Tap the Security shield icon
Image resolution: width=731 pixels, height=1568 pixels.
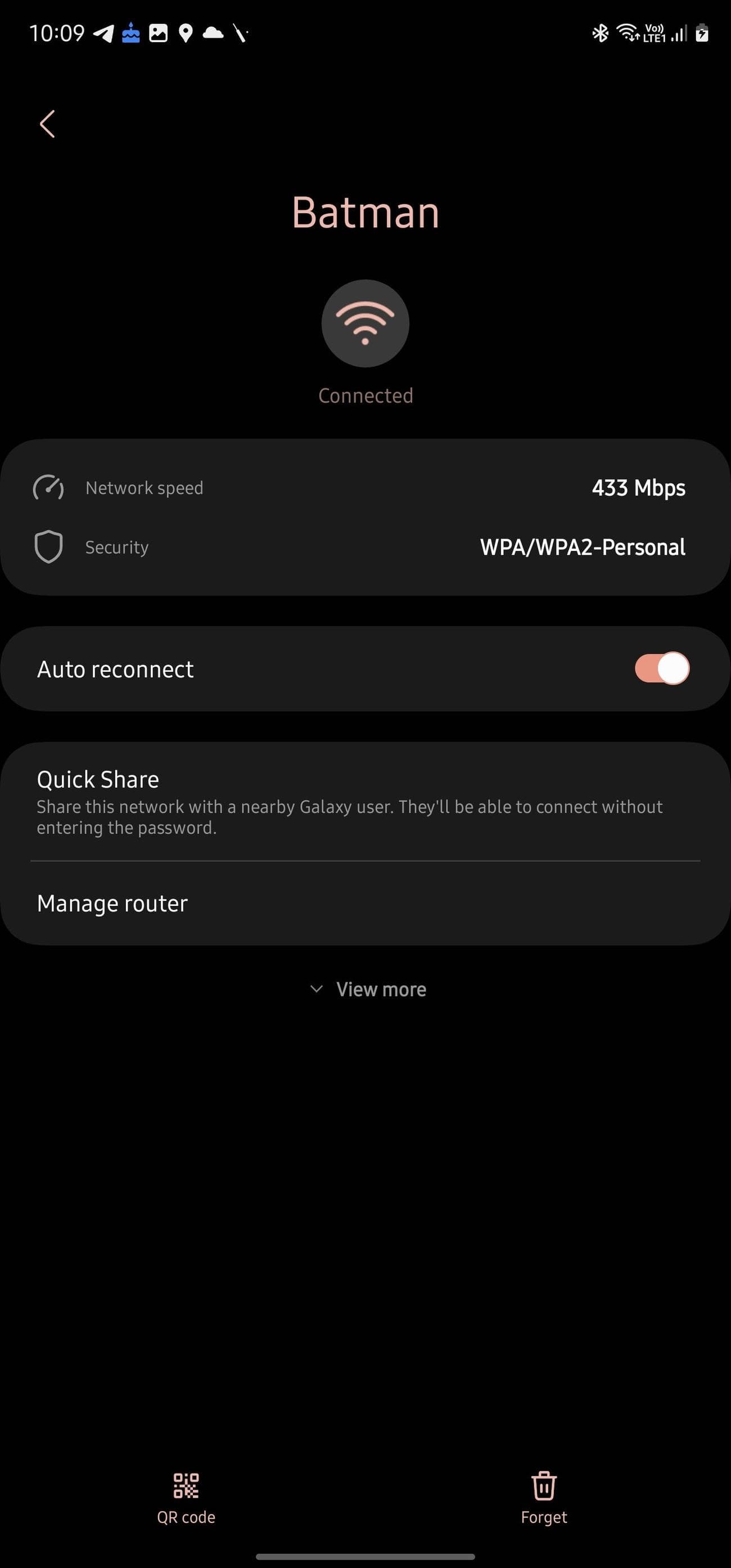[49, 547]
